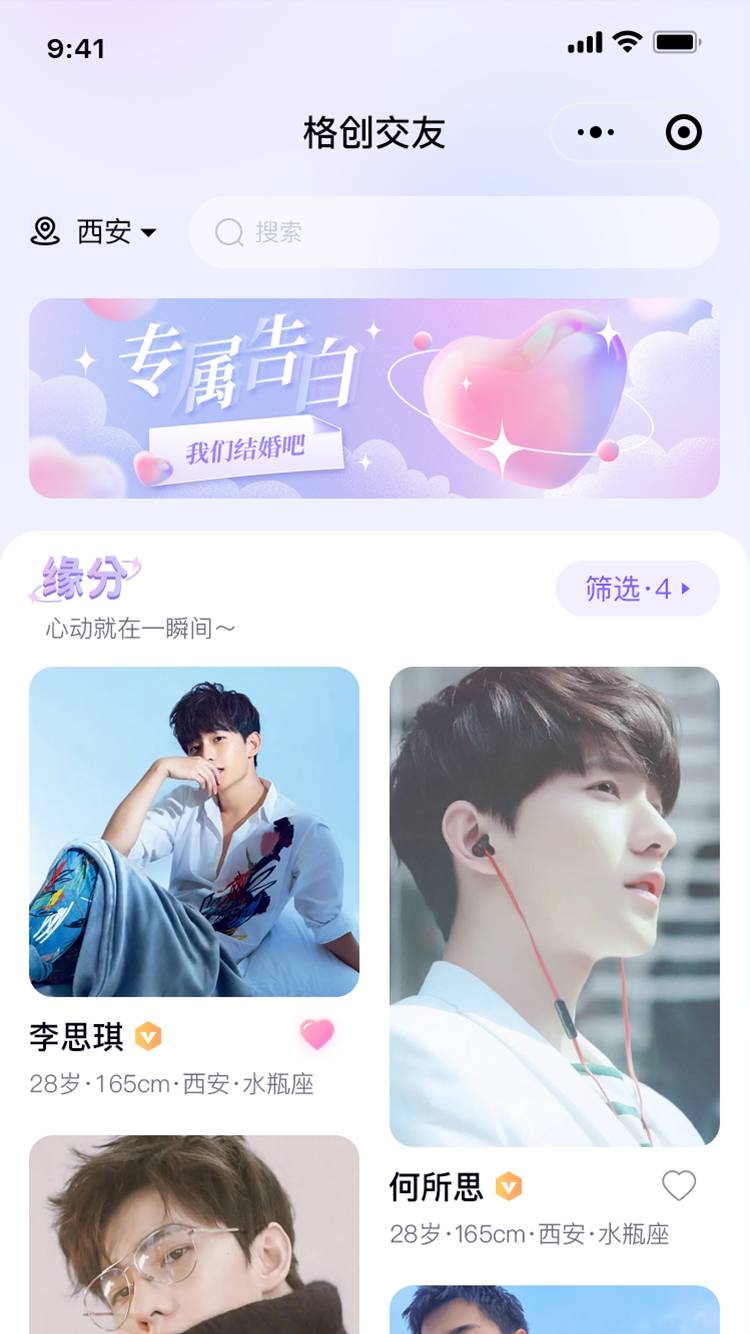Like 何所思 with the heart icon
The height and width of the screenshot is (1334, 750).
(679, 1186)
